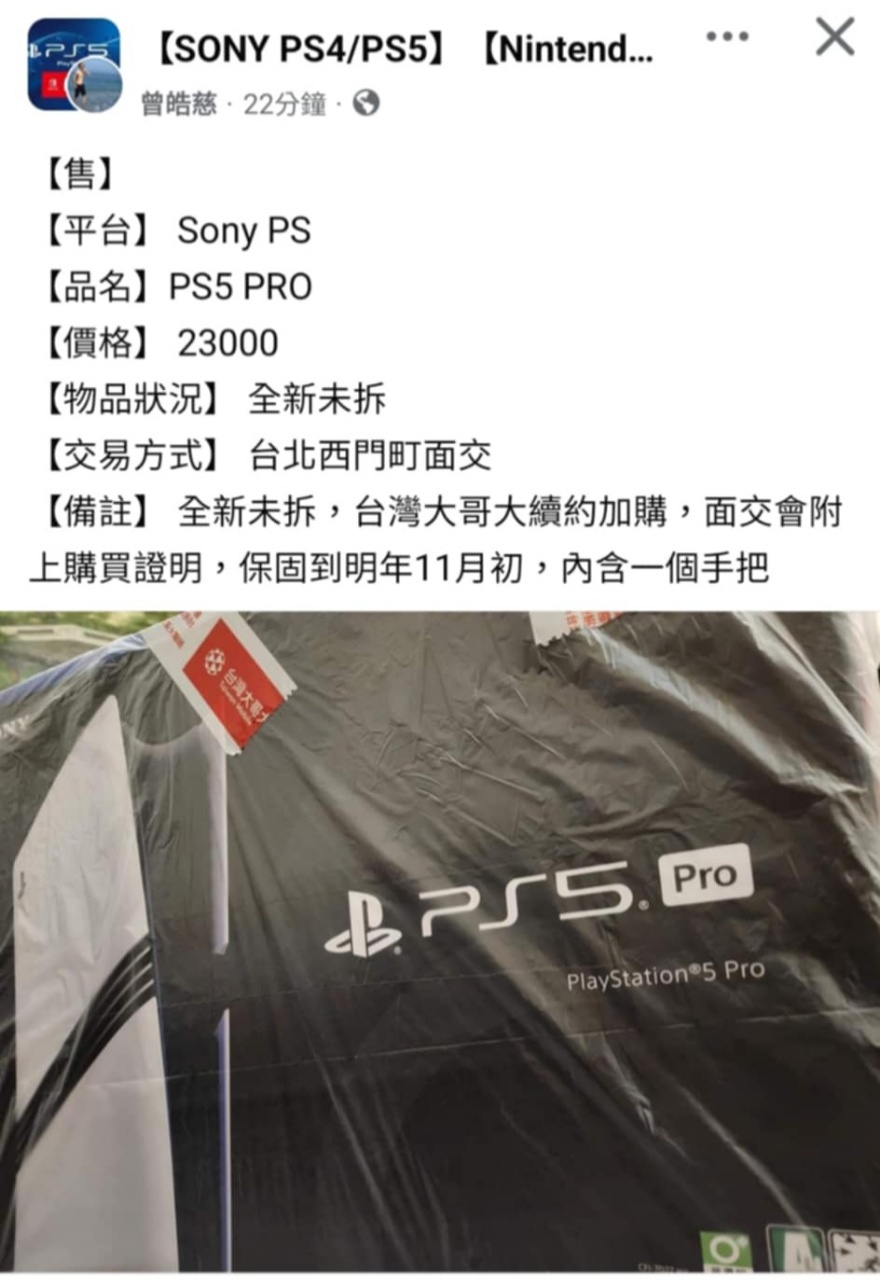Open the post's three-dot options menu
880x1280 pixels.
[727, 37]
